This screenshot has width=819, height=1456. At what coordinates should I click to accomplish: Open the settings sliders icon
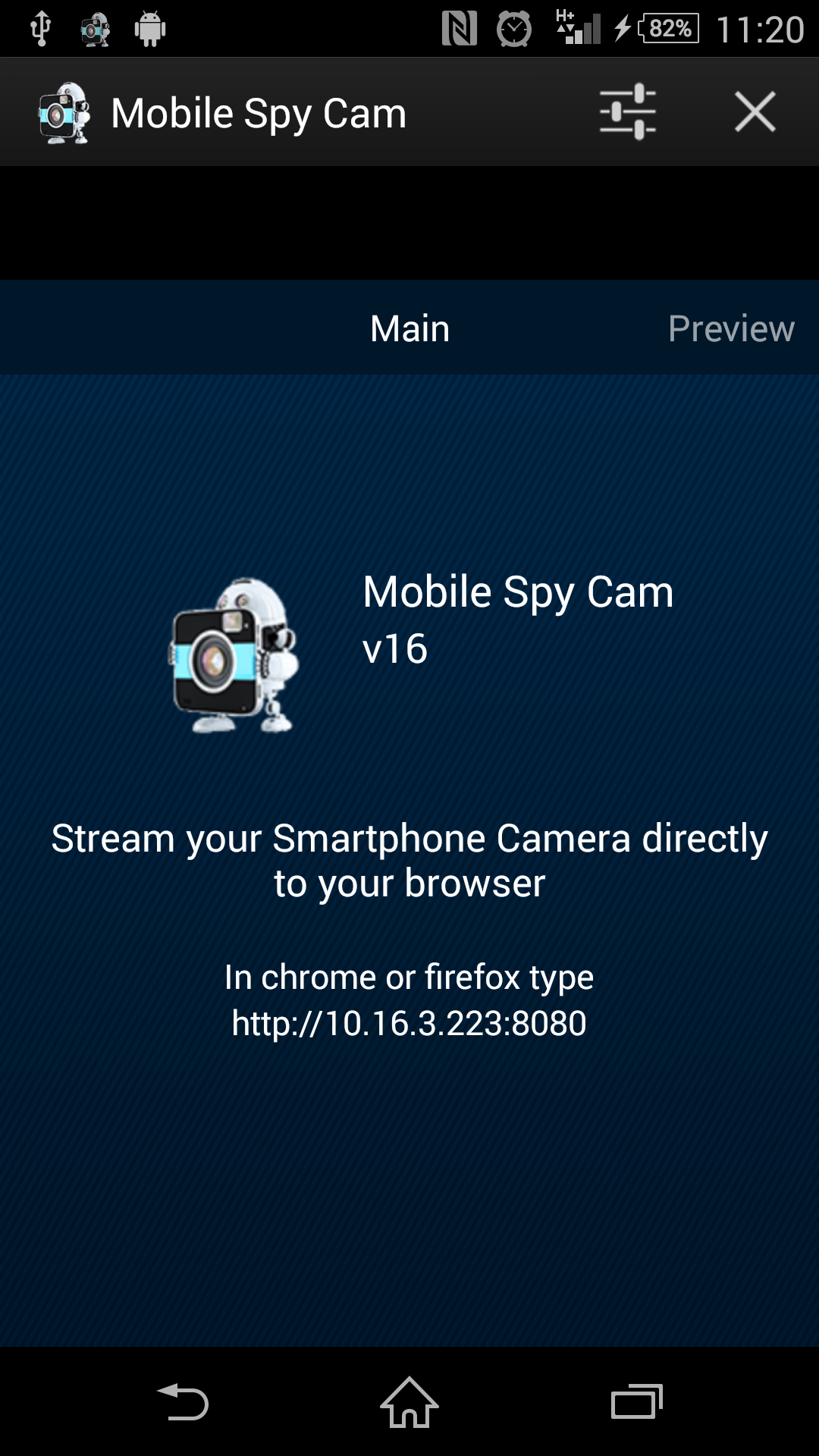pos(628,112)
